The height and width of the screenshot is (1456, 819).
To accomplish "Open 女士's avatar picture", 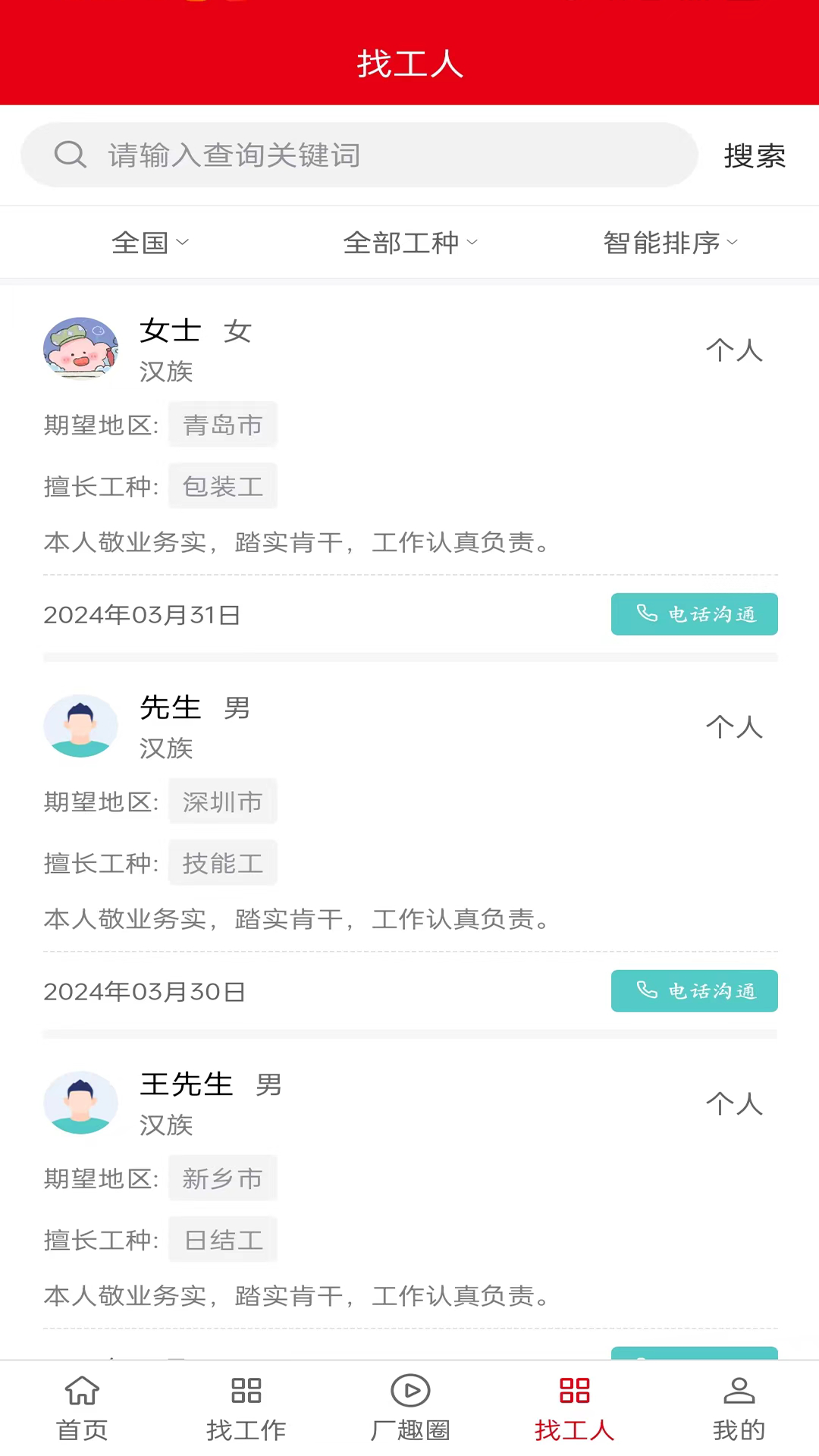I will [80, 349].
